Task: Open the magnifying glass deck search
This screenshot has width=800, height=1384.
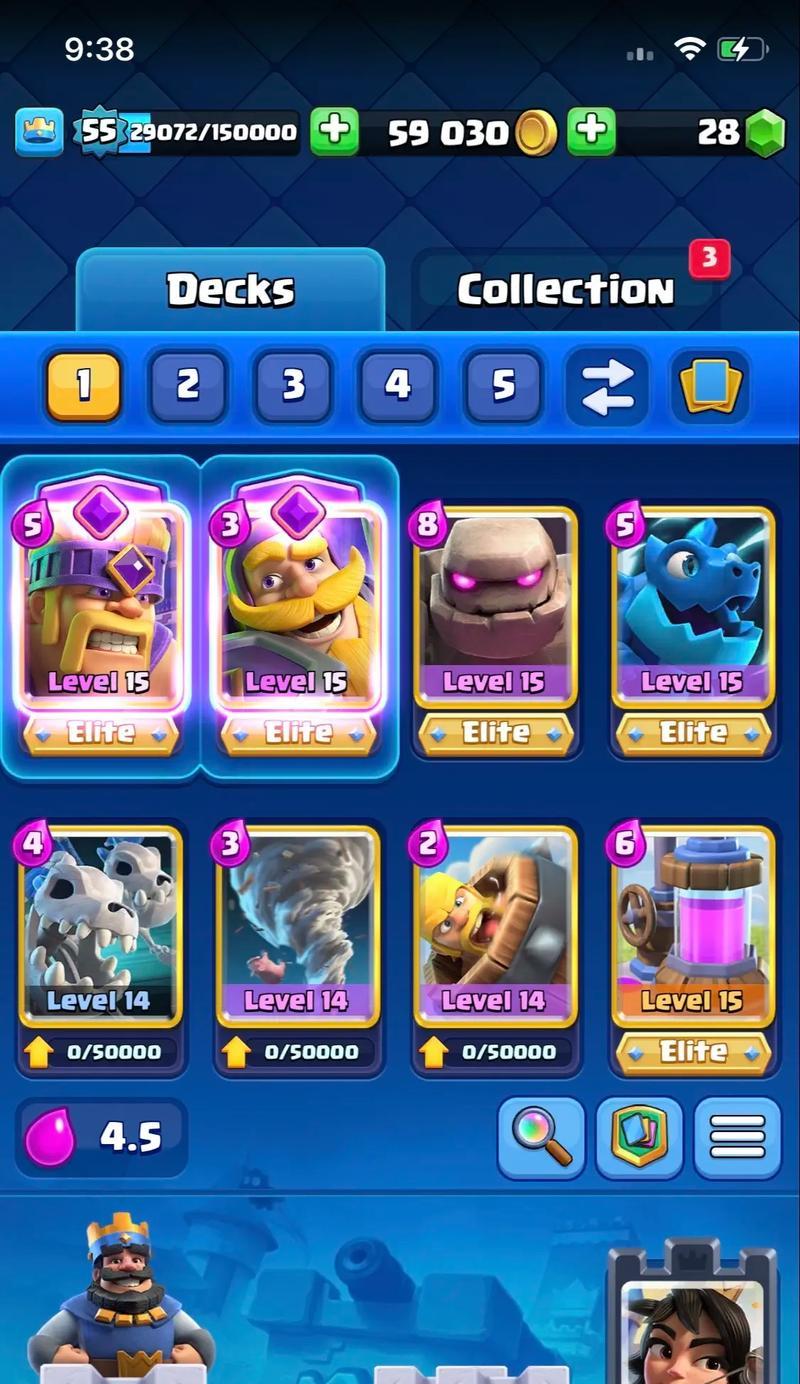Action: pyautogui.click(x=541, y=1138)
